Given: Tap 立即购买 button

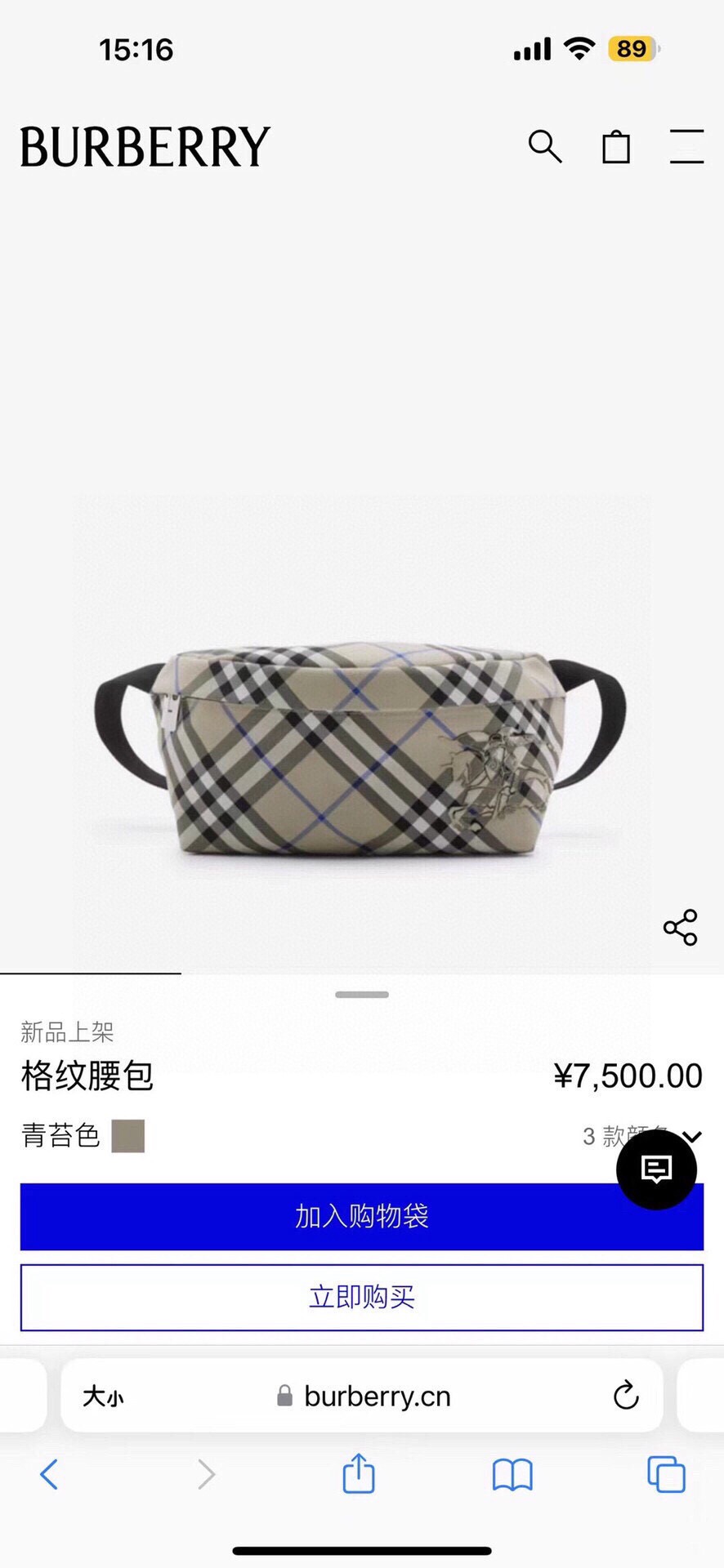Looking at the screenshot, I should pos(361,1297).
